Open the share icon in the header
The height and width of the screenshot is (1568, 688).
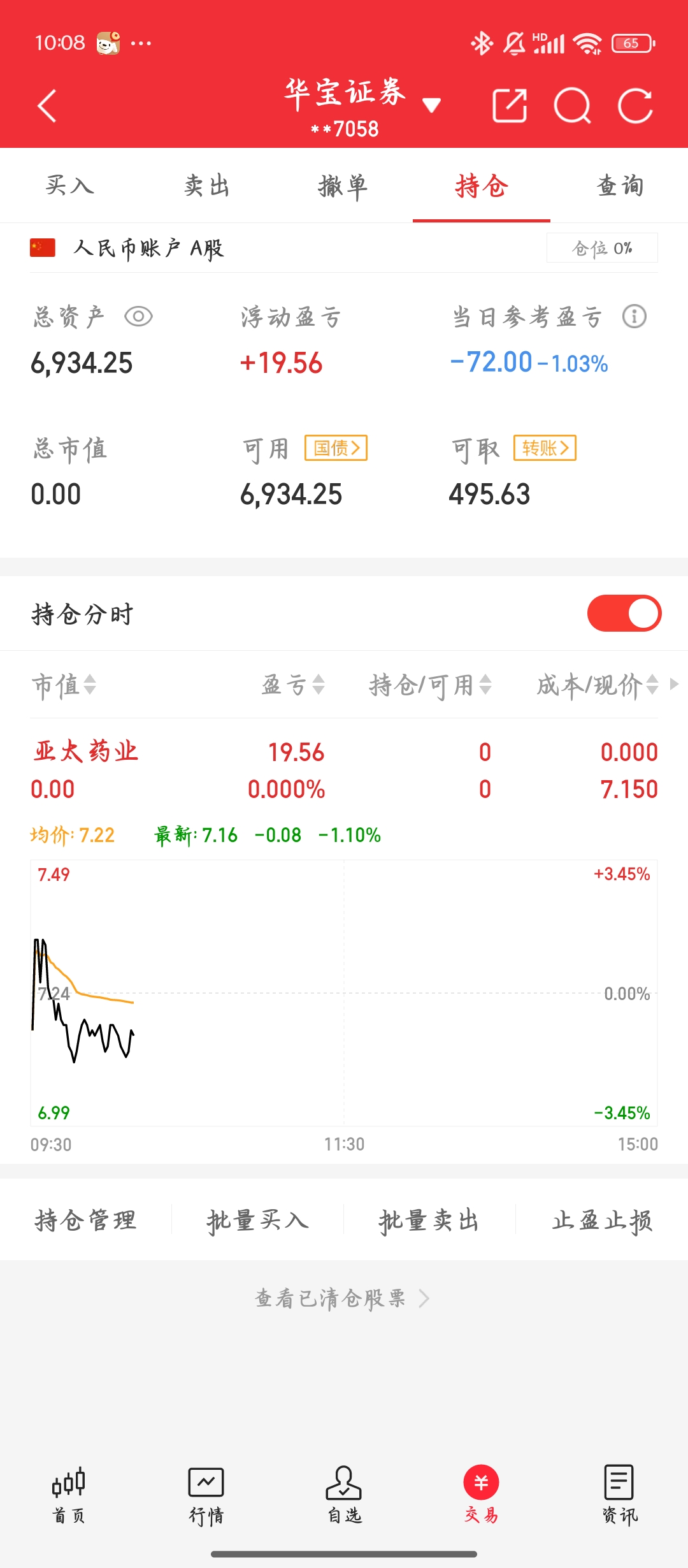tap(510, 105)
